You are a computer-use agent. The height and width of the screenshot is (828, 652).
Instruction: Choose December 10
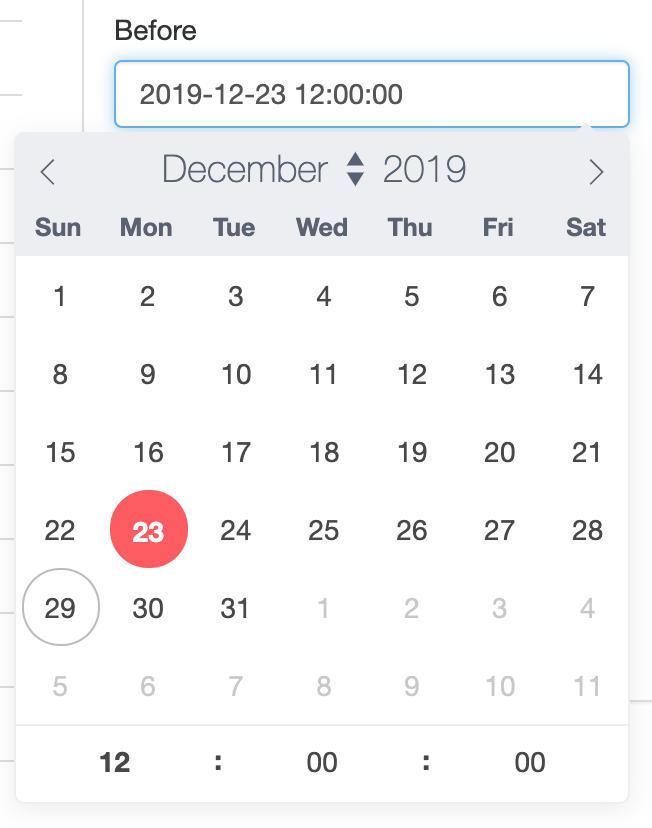click(235, 374)
